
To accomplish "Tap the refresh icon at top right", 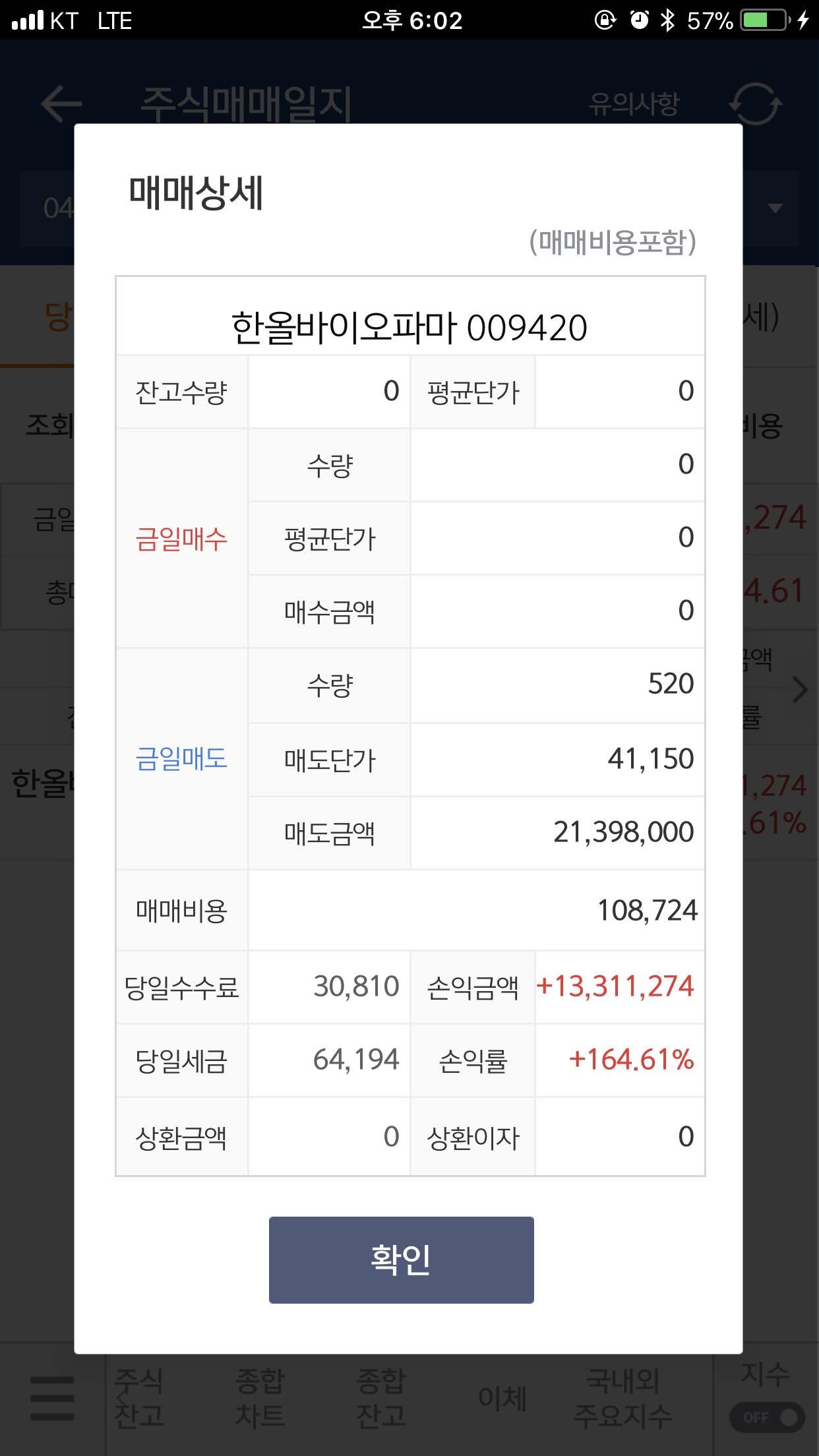I will (756, 104).
